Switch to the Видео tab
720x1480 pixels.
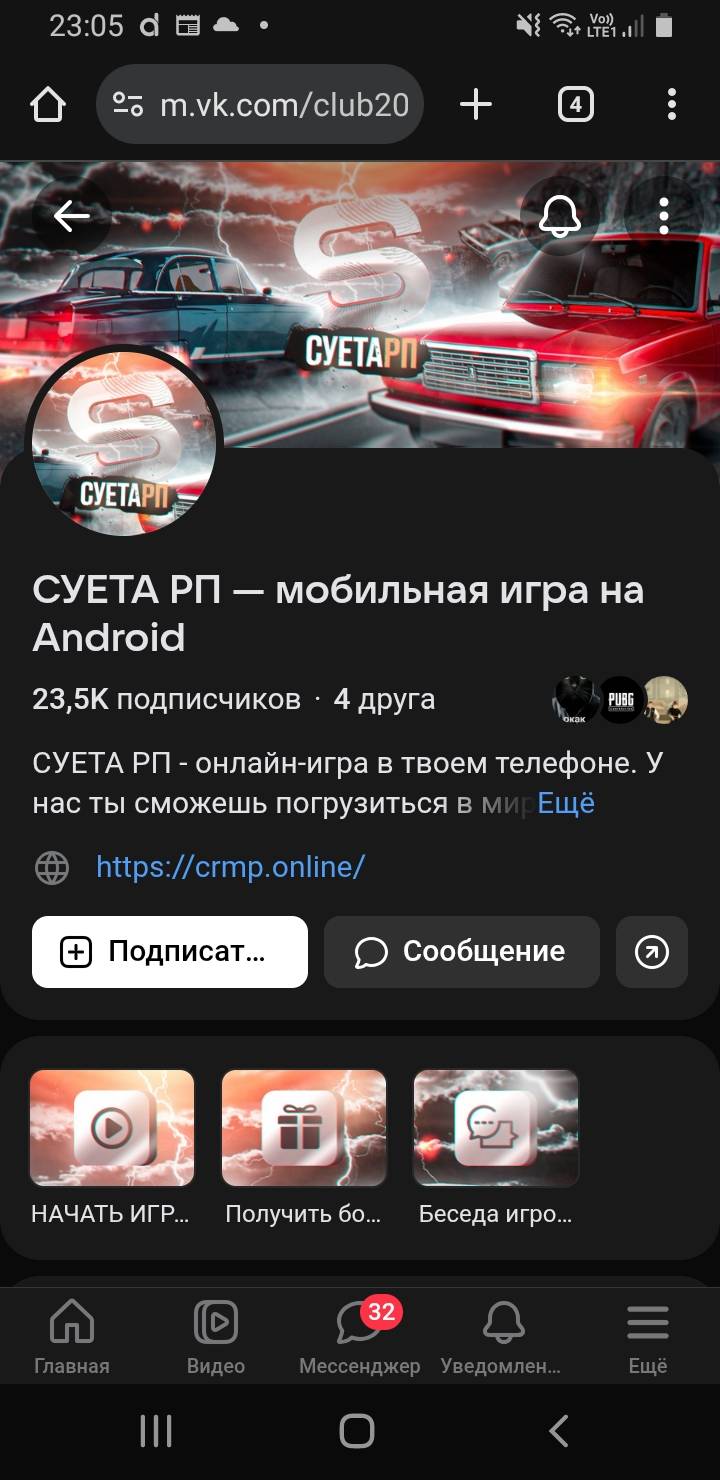(216, 1337)
